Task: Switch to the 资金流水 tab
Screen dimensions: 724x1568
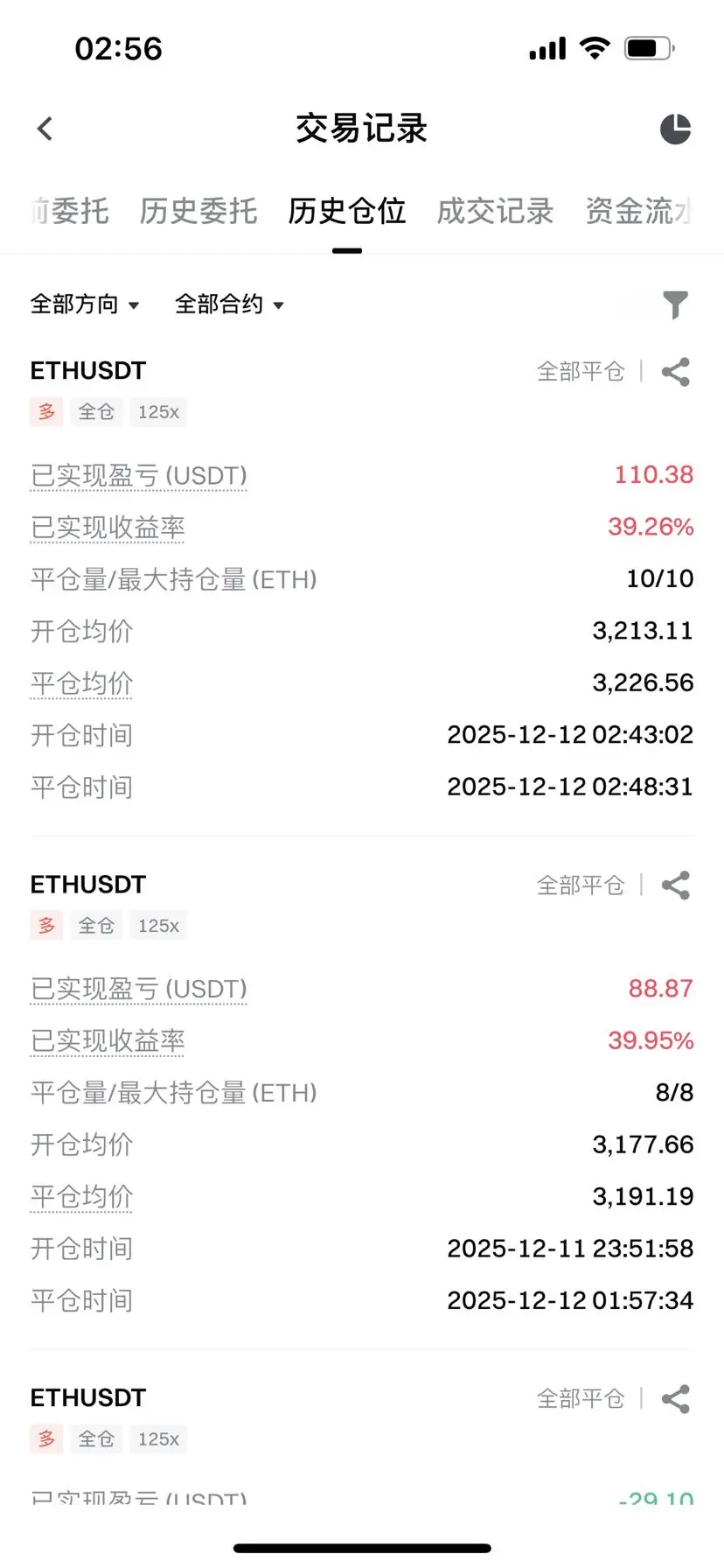Action: pos(639,211)
